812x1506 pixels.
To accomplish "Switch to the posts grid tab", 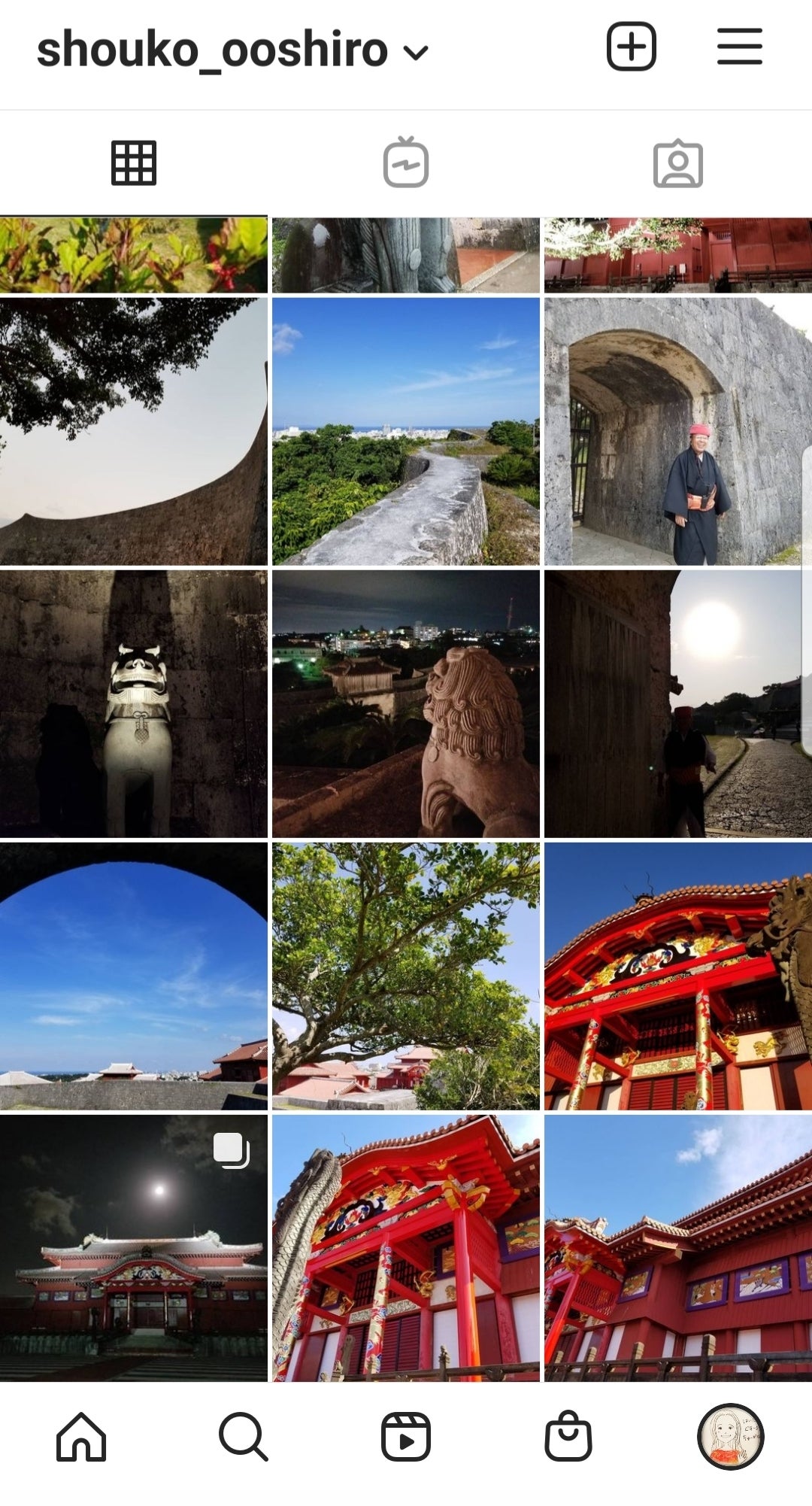I will [134, 162].
